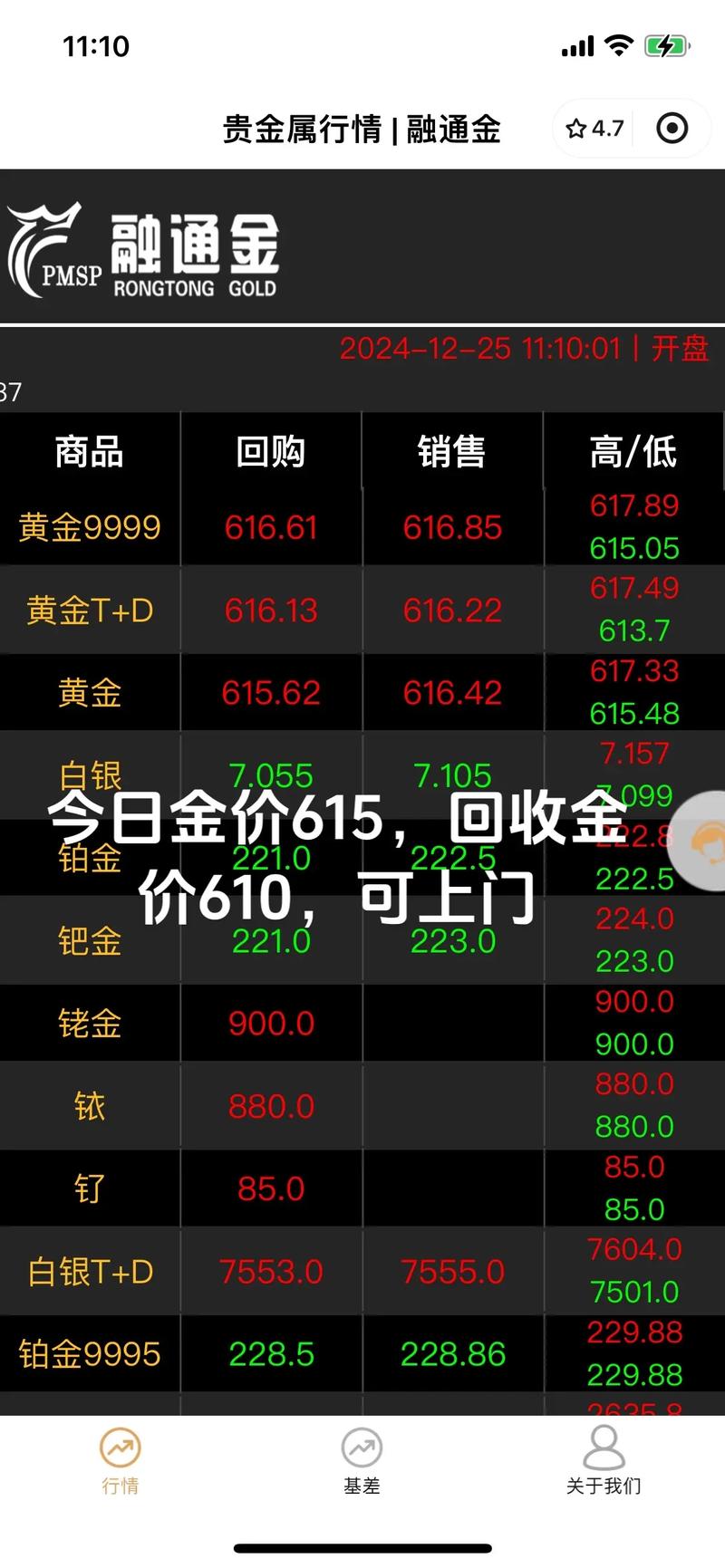Tap the 高/低 column header

[x=633, y=452]
